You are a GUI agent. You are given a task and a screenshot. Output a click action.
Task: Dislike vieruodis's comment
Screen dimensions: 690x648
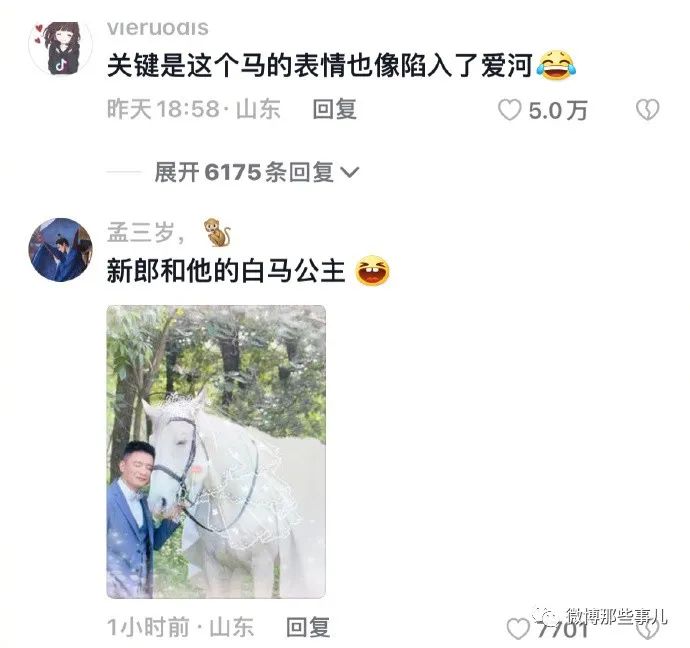click(648, 111)
